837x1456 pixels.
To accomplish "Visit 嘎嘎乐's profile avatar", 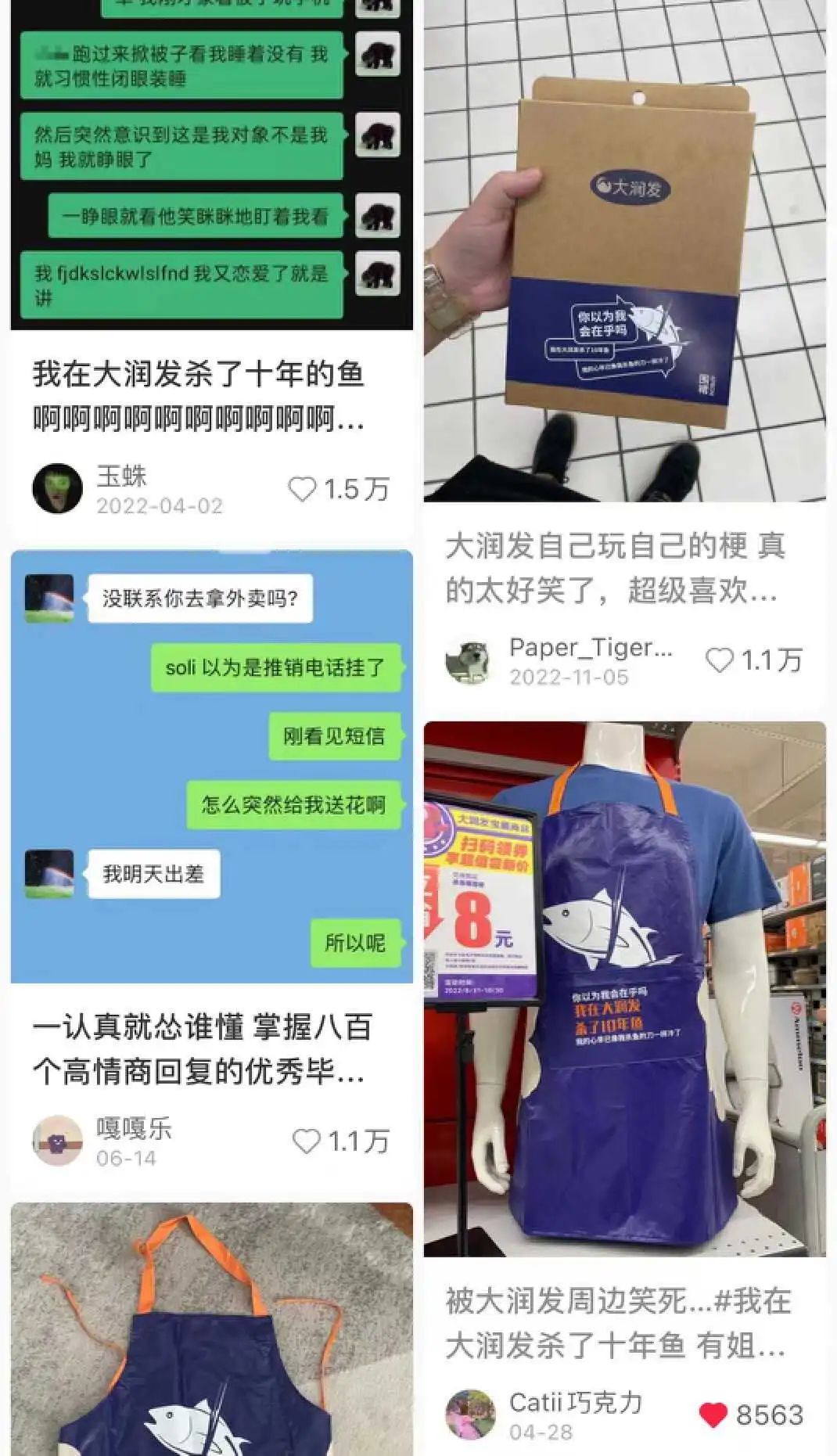I will pyautogui.click(x=57, y=1141).
